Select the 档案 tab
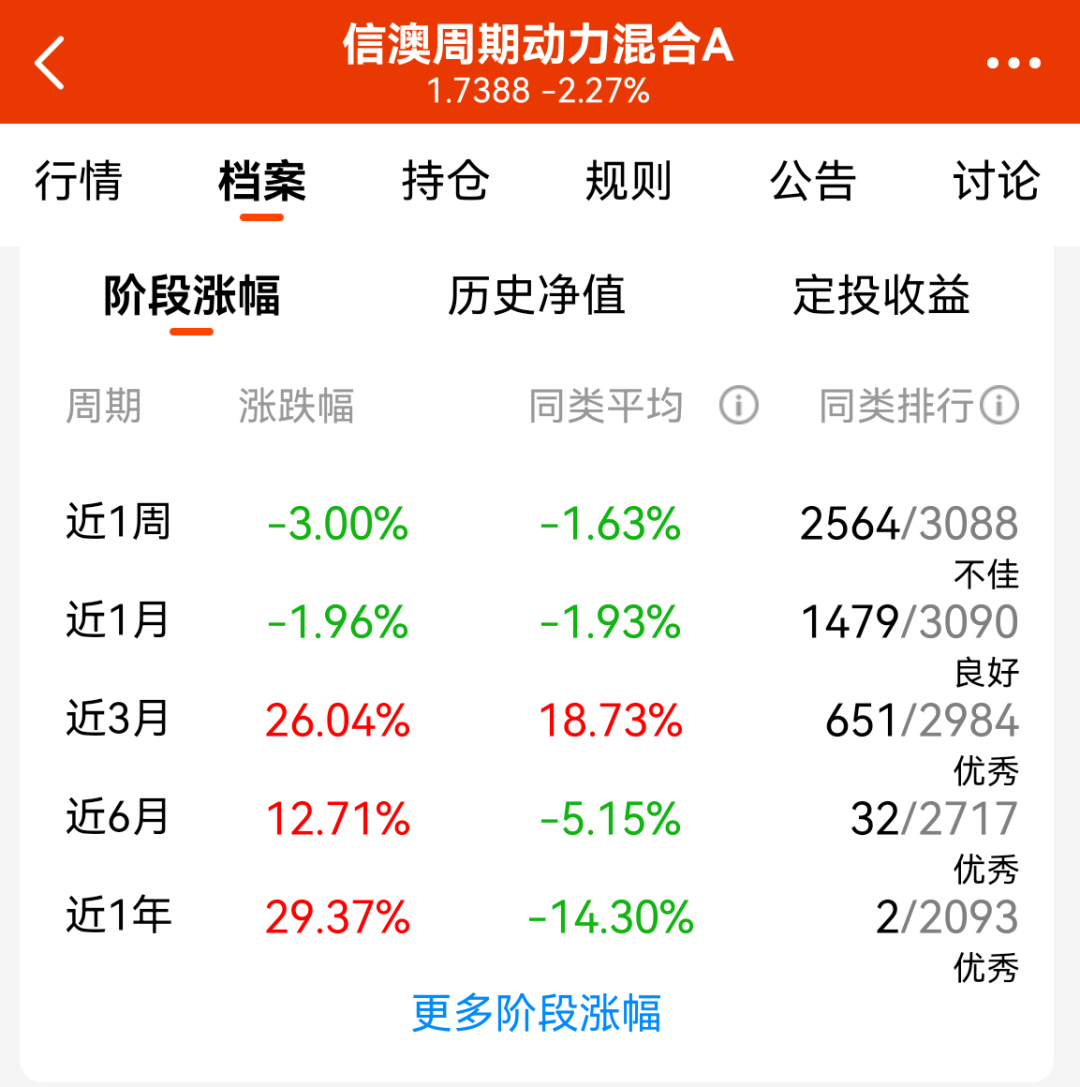This screenshot has width=1080, height=1087. 262,182
